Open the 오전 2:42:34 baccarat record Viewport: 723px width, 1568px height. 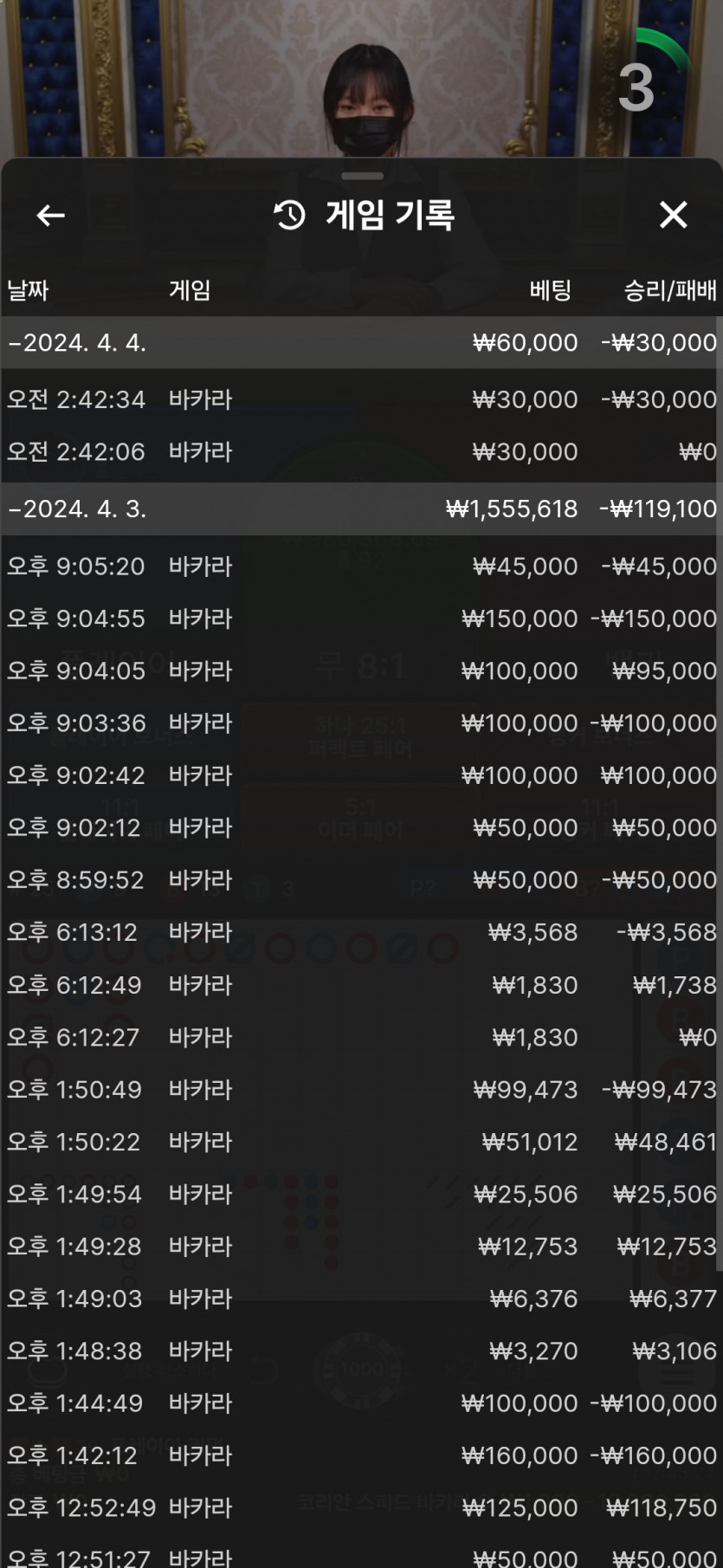pyautogui.click(x=362, y=399)
